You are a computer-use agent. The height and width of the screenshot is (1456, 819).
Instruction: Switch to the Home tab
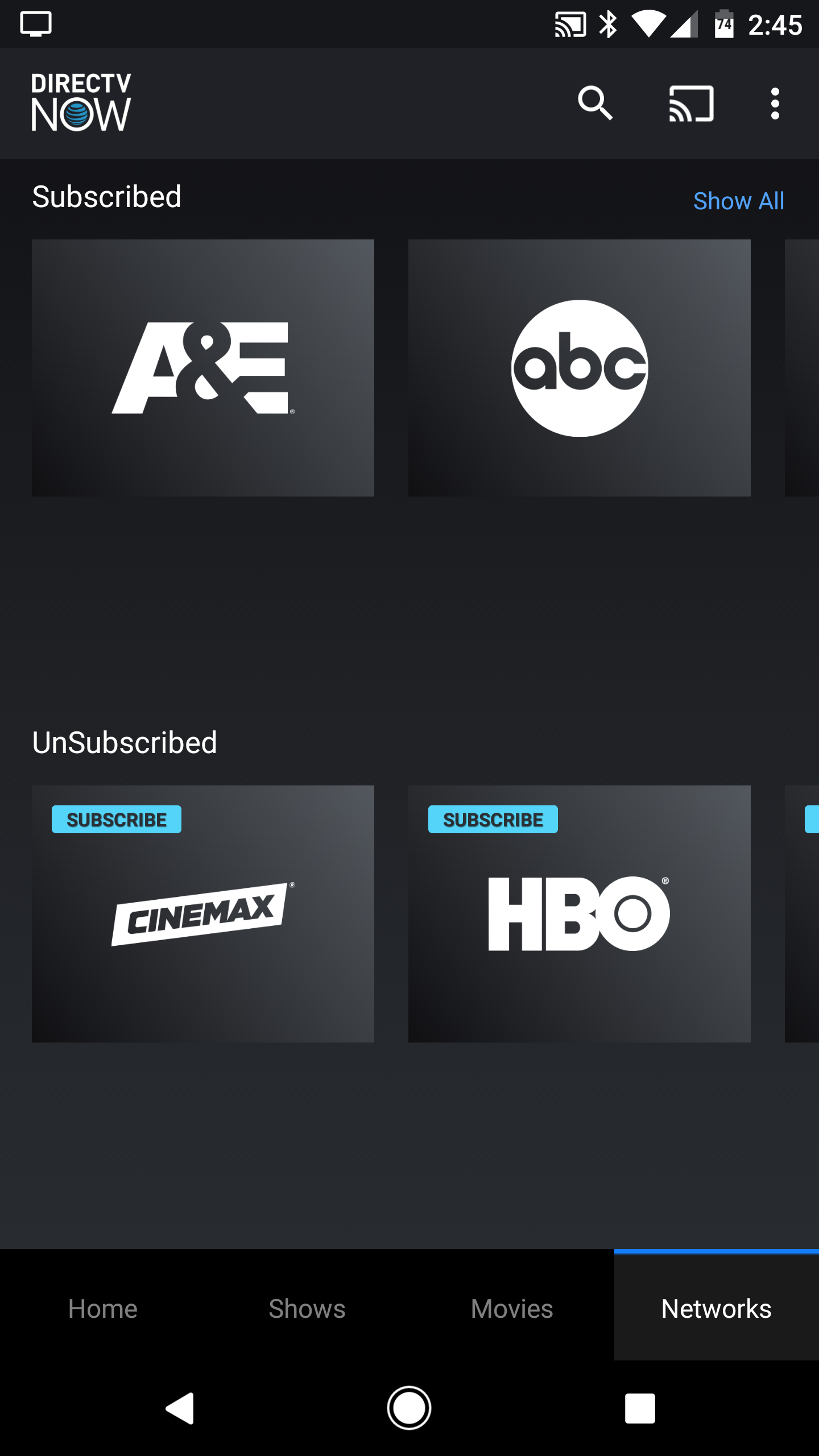[x=102, y=1309]
